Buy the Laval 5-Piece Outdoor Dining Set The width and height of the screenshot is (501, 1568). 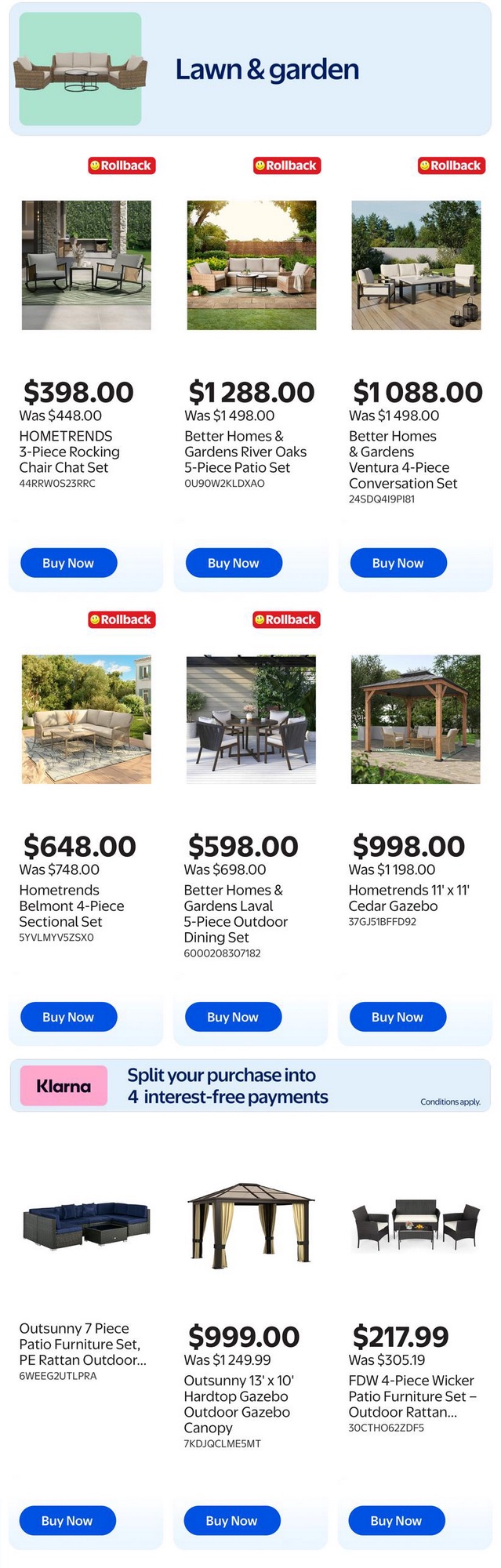[x=233, y=1016]
